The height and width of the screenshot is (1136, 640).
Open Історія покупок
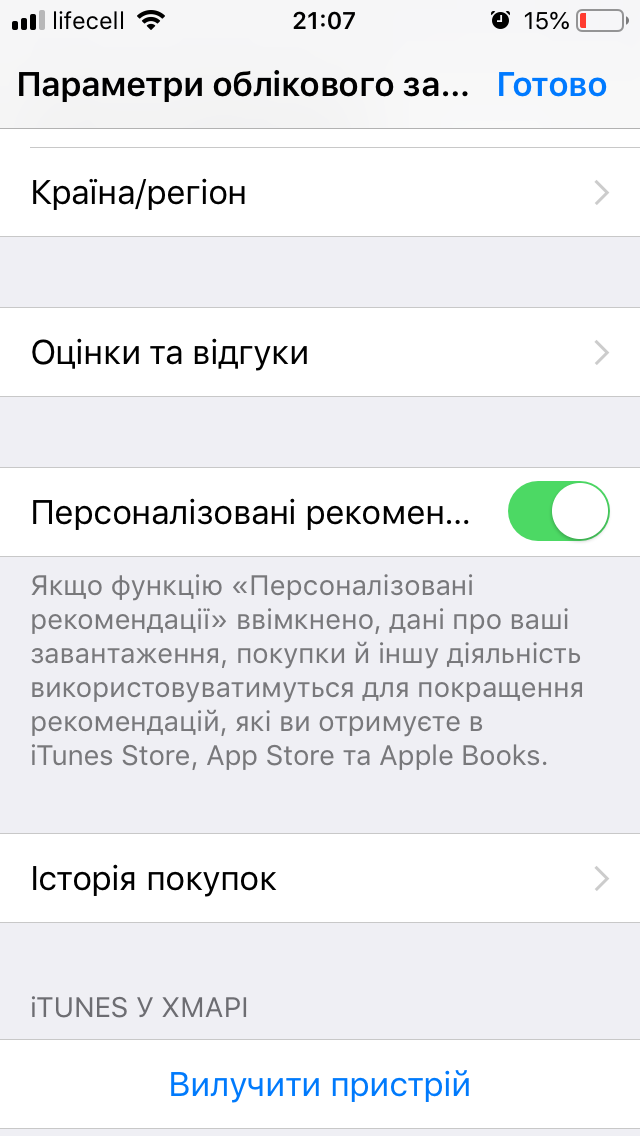click(x=320, y=879)
